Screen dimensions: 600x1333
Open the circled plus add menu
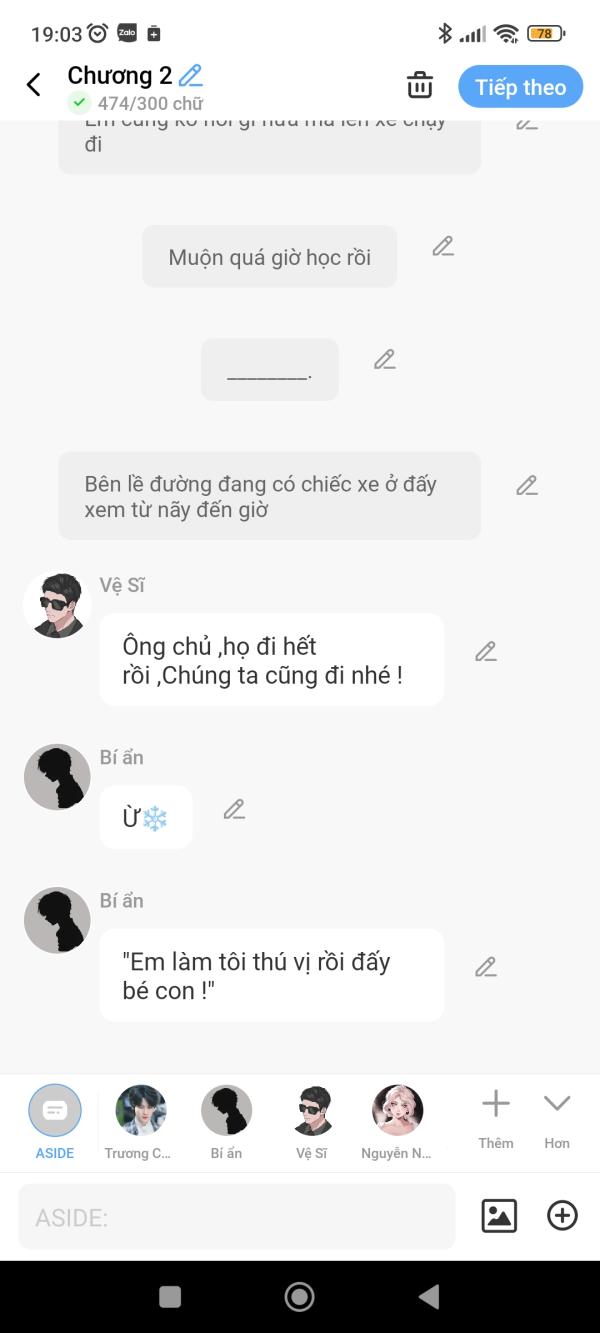(562, 1216)
